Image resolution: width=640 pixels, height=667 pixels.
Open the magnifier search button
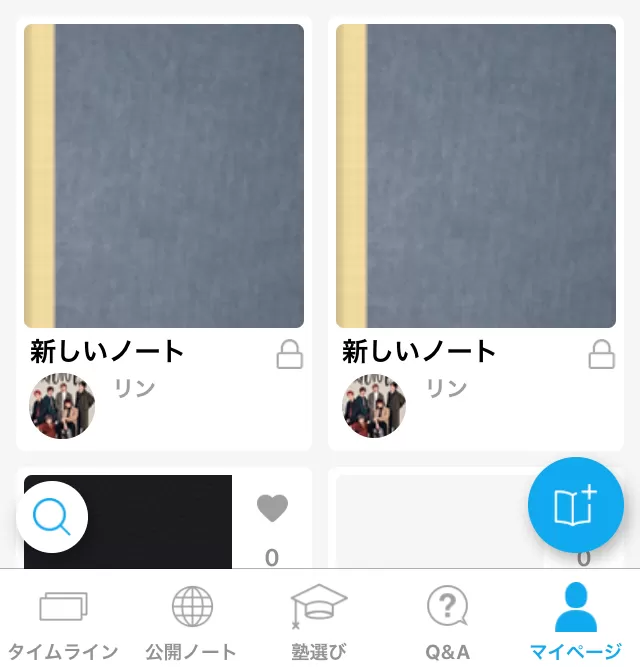(x=52, y=517)
